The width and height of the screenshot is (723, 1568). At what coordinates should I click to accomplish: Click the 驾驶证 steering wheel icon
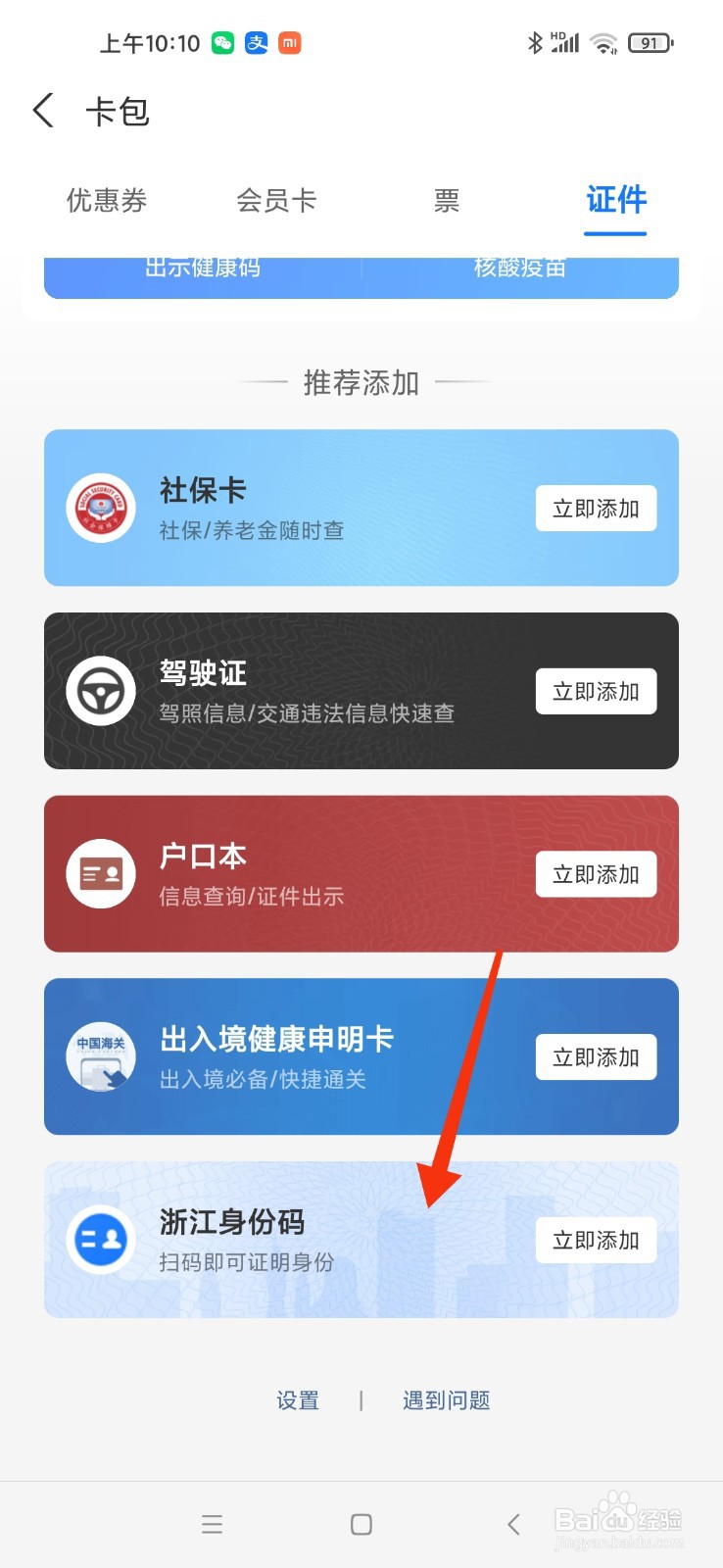(101, 691)
